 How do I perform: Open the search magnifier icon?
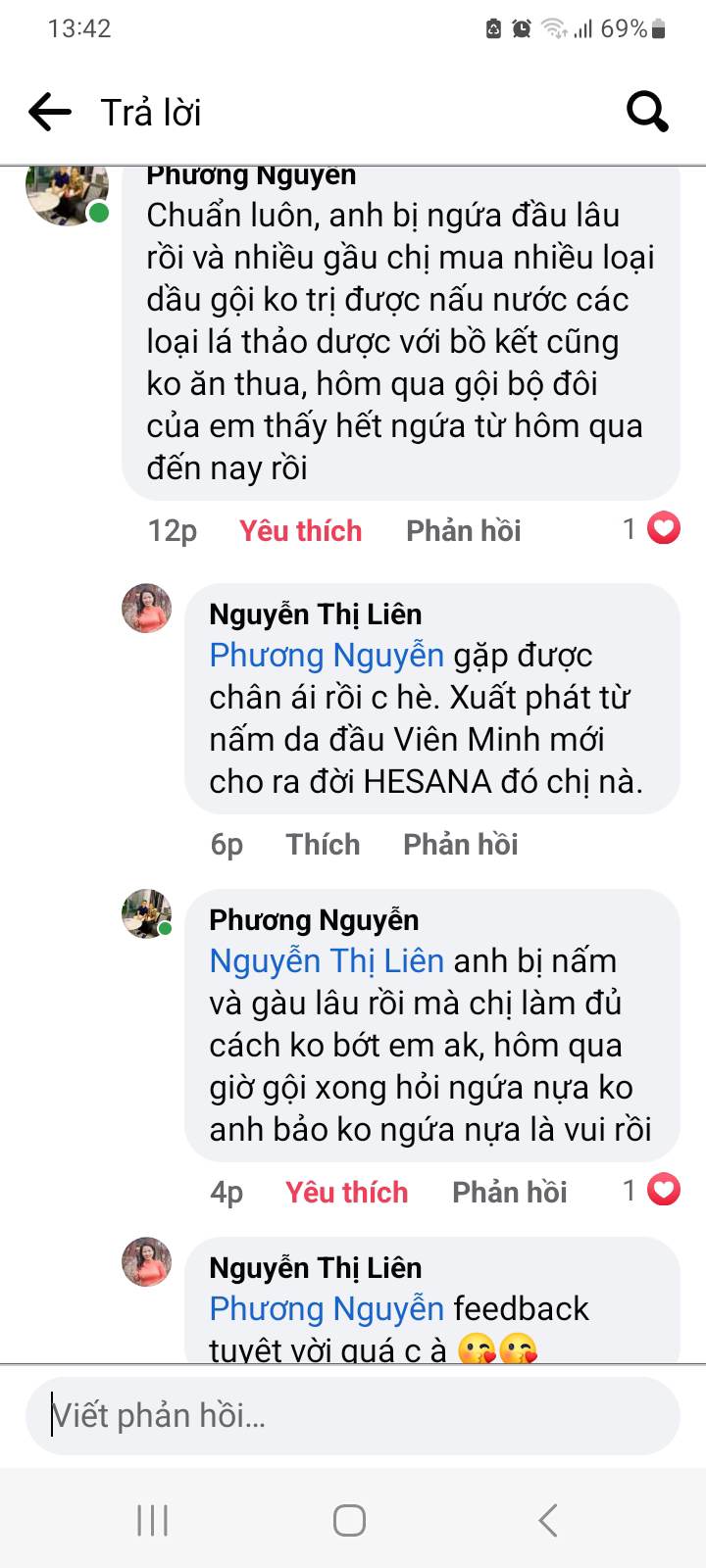click(647, 112)
